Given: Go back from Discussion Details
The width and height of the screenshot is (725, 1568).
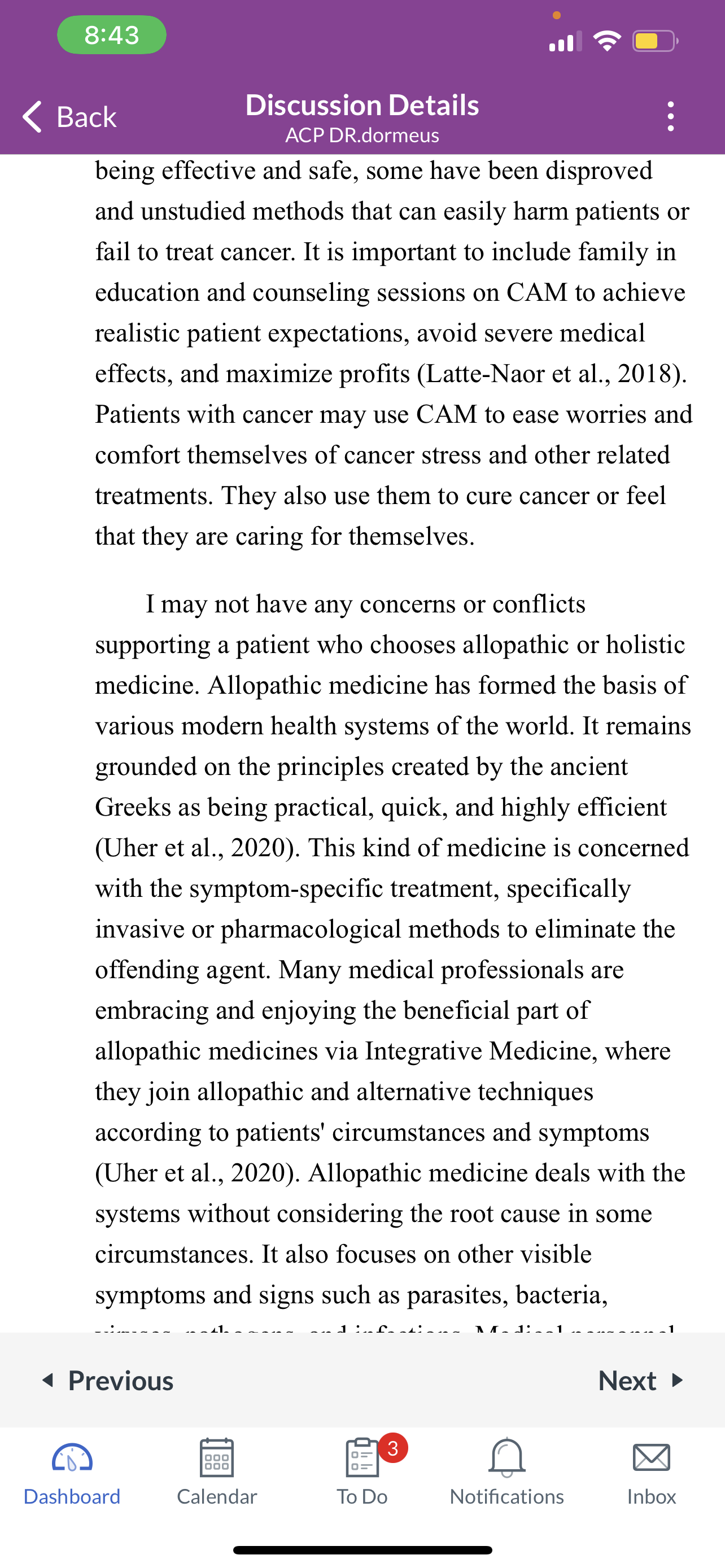Looking at the screenshot, I should pos(69,116).
